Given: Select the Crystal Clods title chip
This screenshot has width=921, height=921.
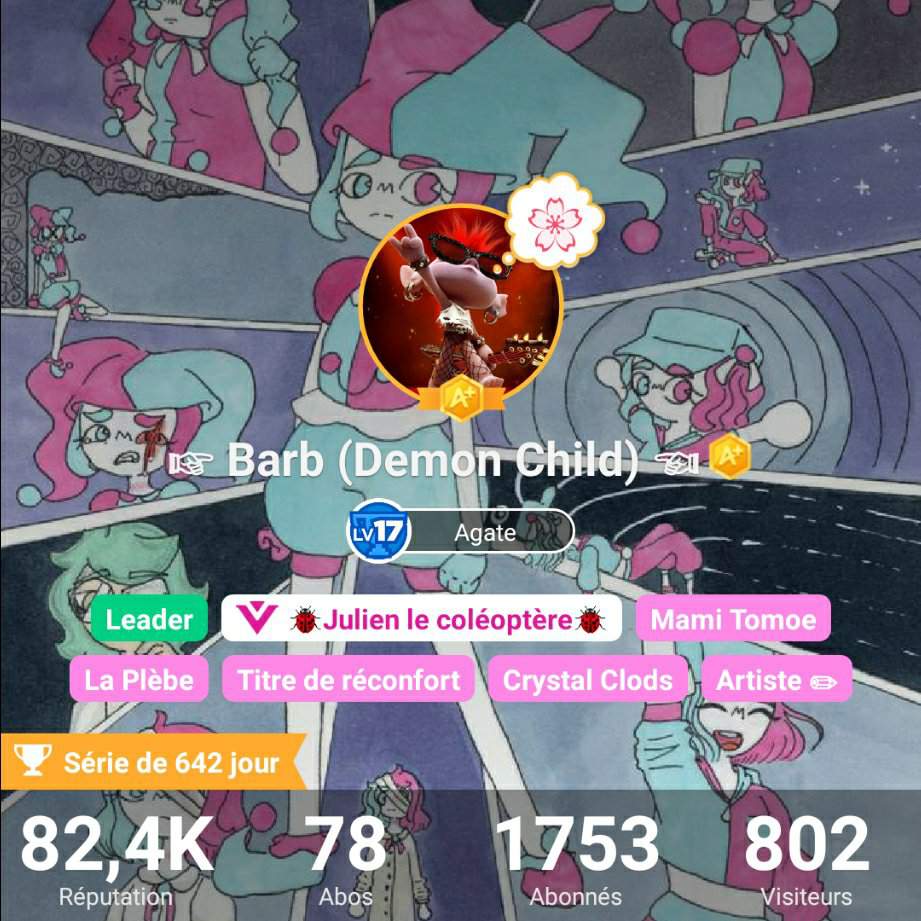Looking at the screenshot, I should point(587,681).
